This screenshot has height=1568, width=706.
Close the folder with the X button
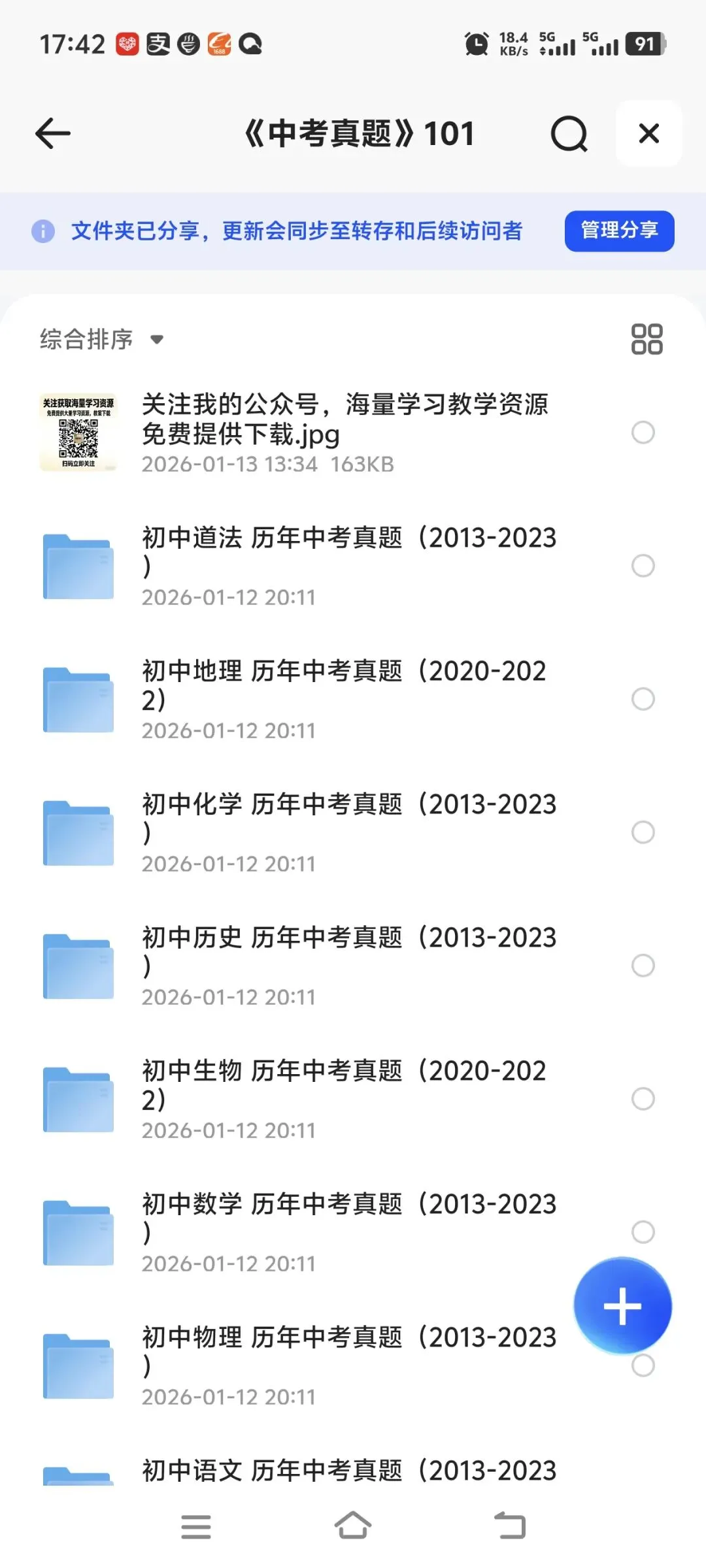[648, 133]
